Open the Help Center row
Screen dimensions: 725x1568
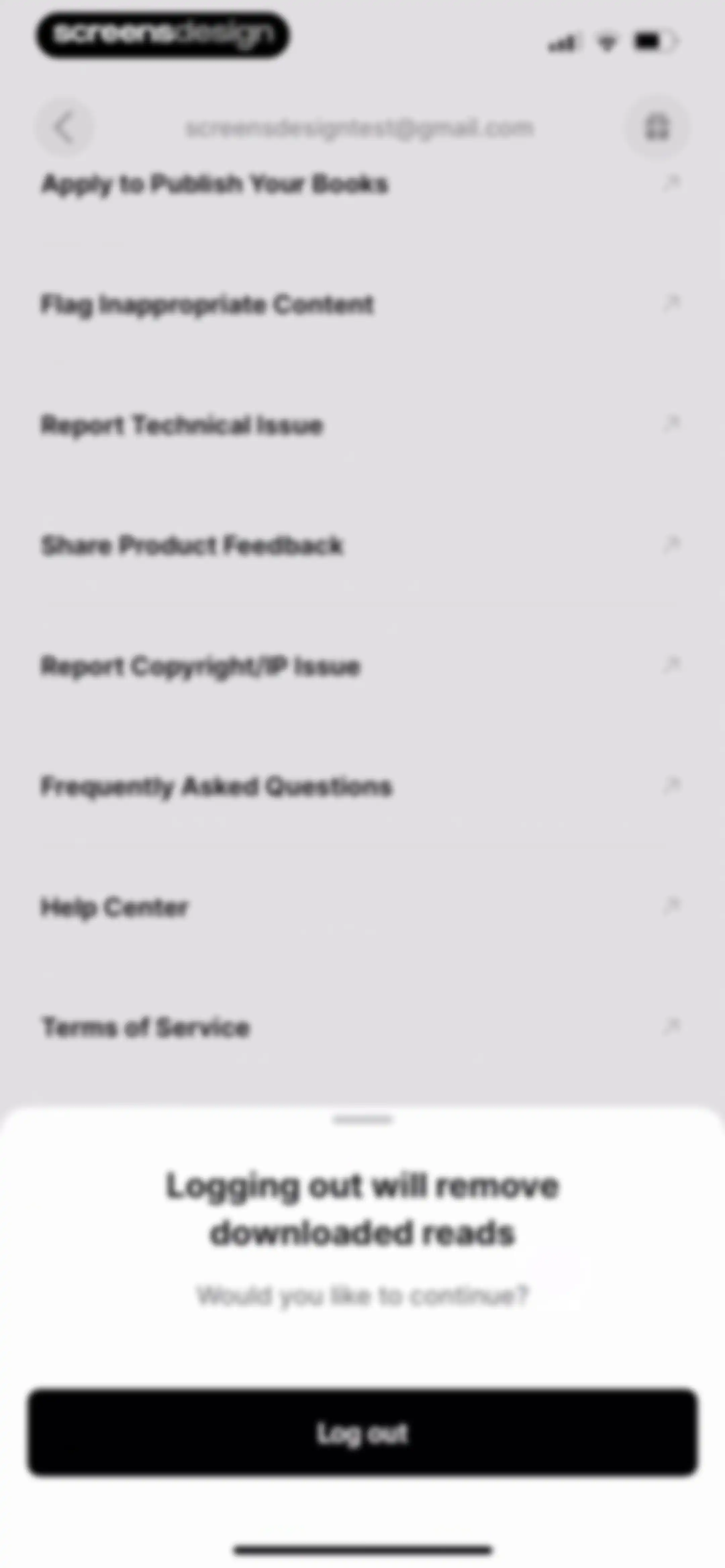pyautogui.click(x=362, y=906)
